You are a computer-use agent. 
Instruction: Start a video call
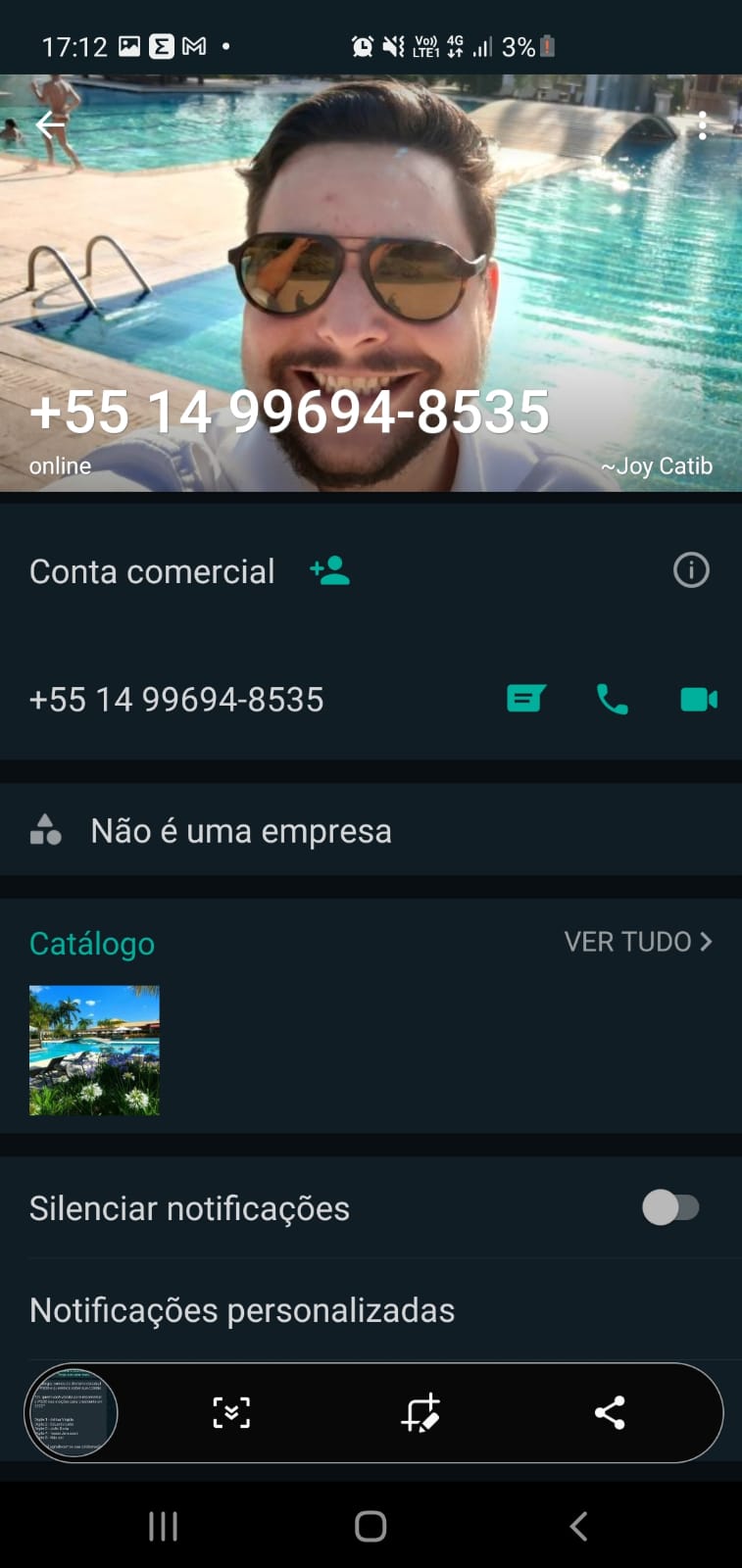698,699
